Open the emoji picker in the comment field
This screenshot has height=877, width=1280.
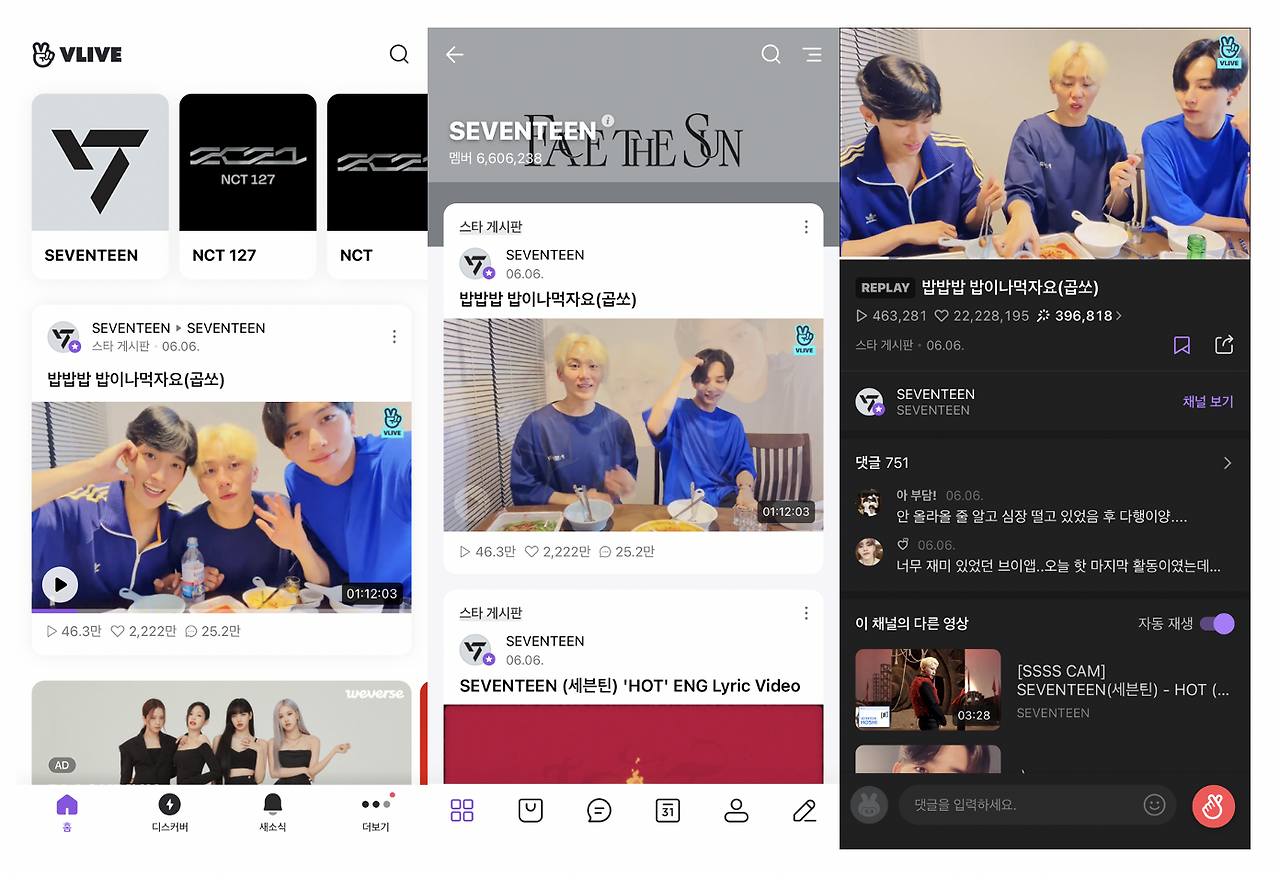1155,805
